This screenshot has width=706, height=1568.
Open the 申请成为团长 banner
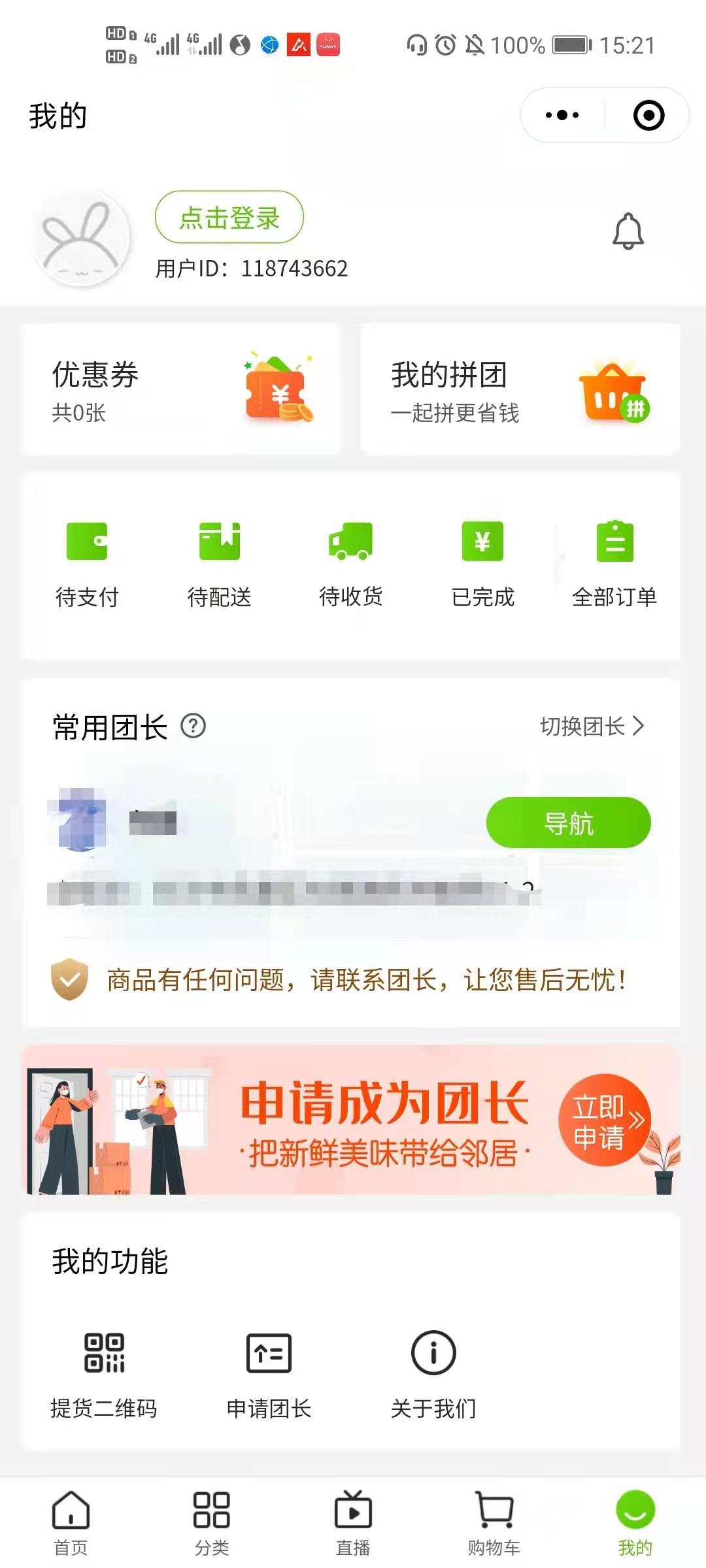[352, 1120]
